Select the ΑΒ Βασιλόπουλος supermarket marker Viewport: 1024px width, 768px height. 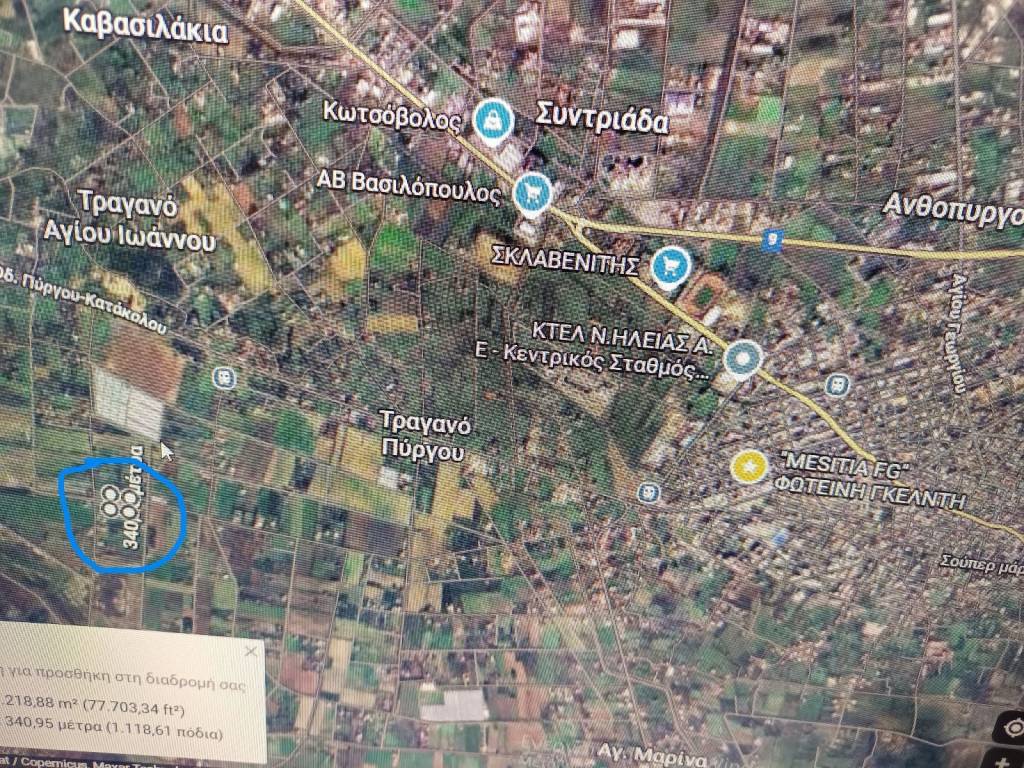532,189
